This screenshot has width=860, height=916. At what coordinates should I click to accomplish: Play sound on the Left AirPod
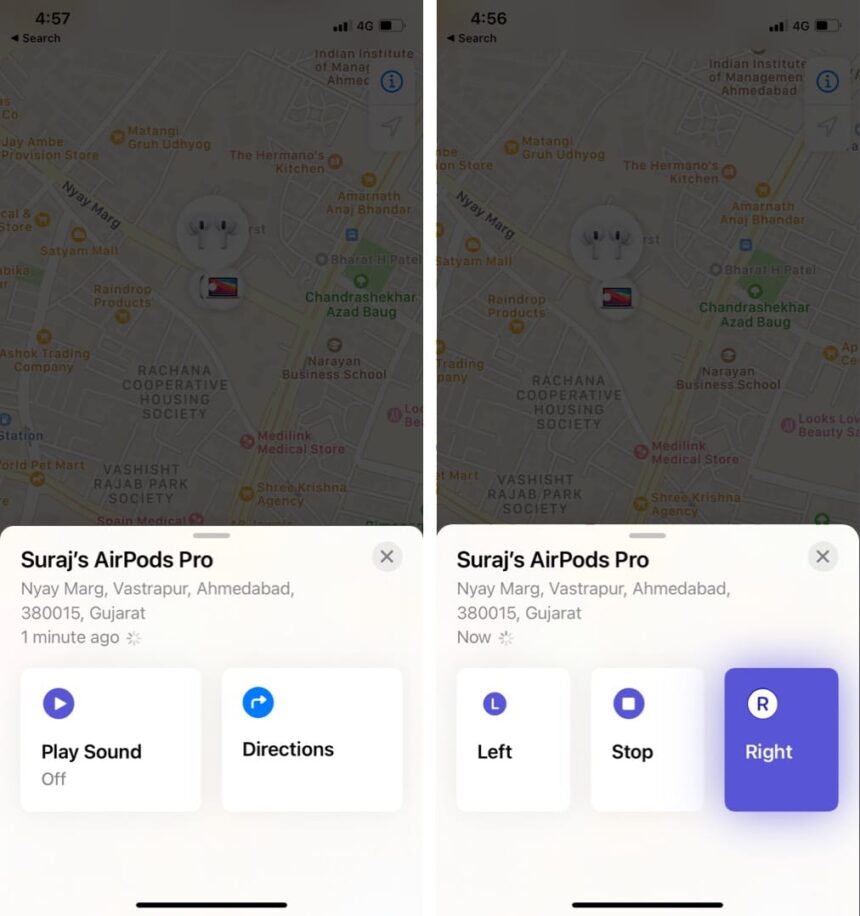pyautogui.click(x=513, y=739)
